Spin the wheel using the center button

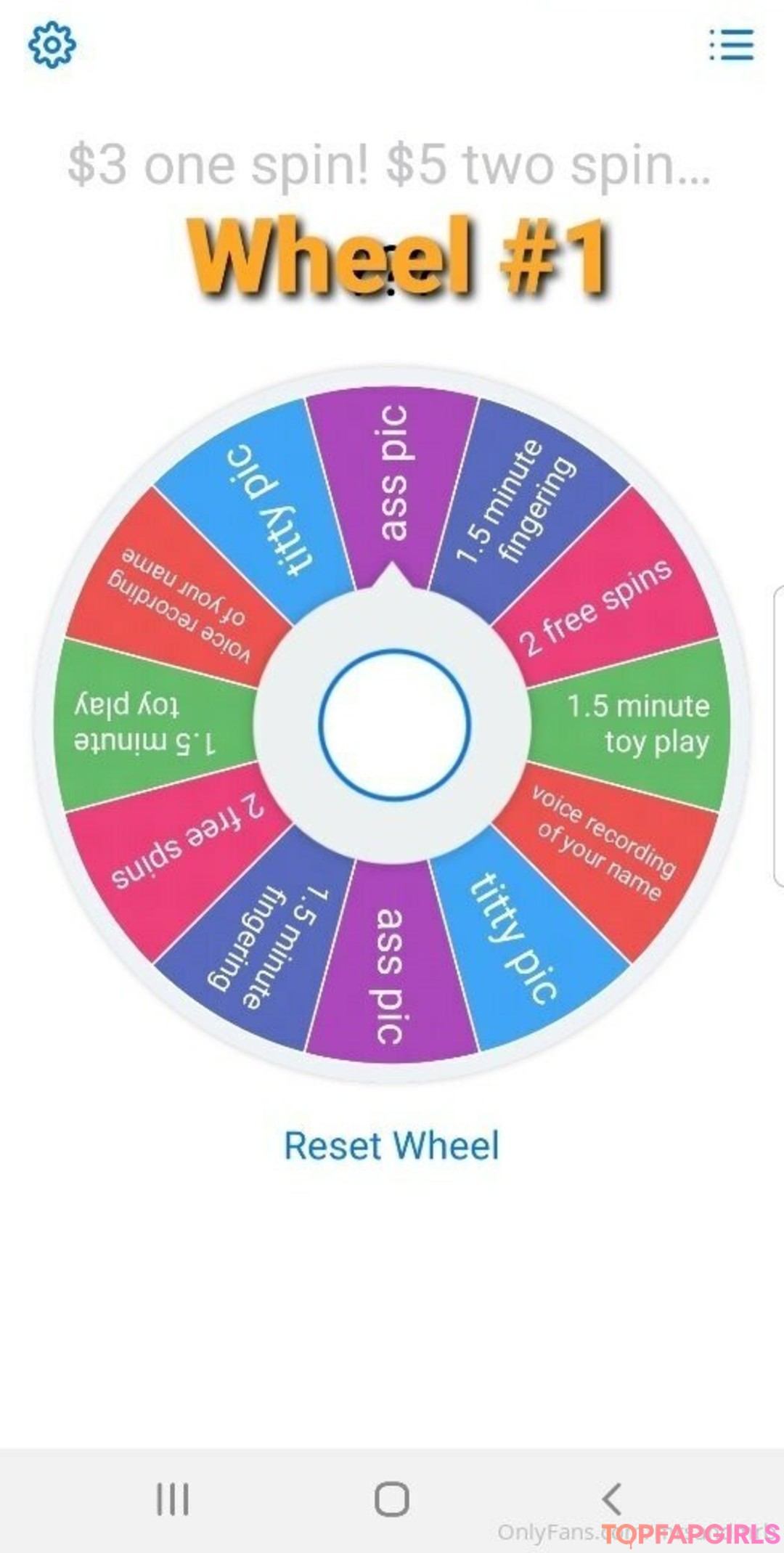tap(394, 725)
